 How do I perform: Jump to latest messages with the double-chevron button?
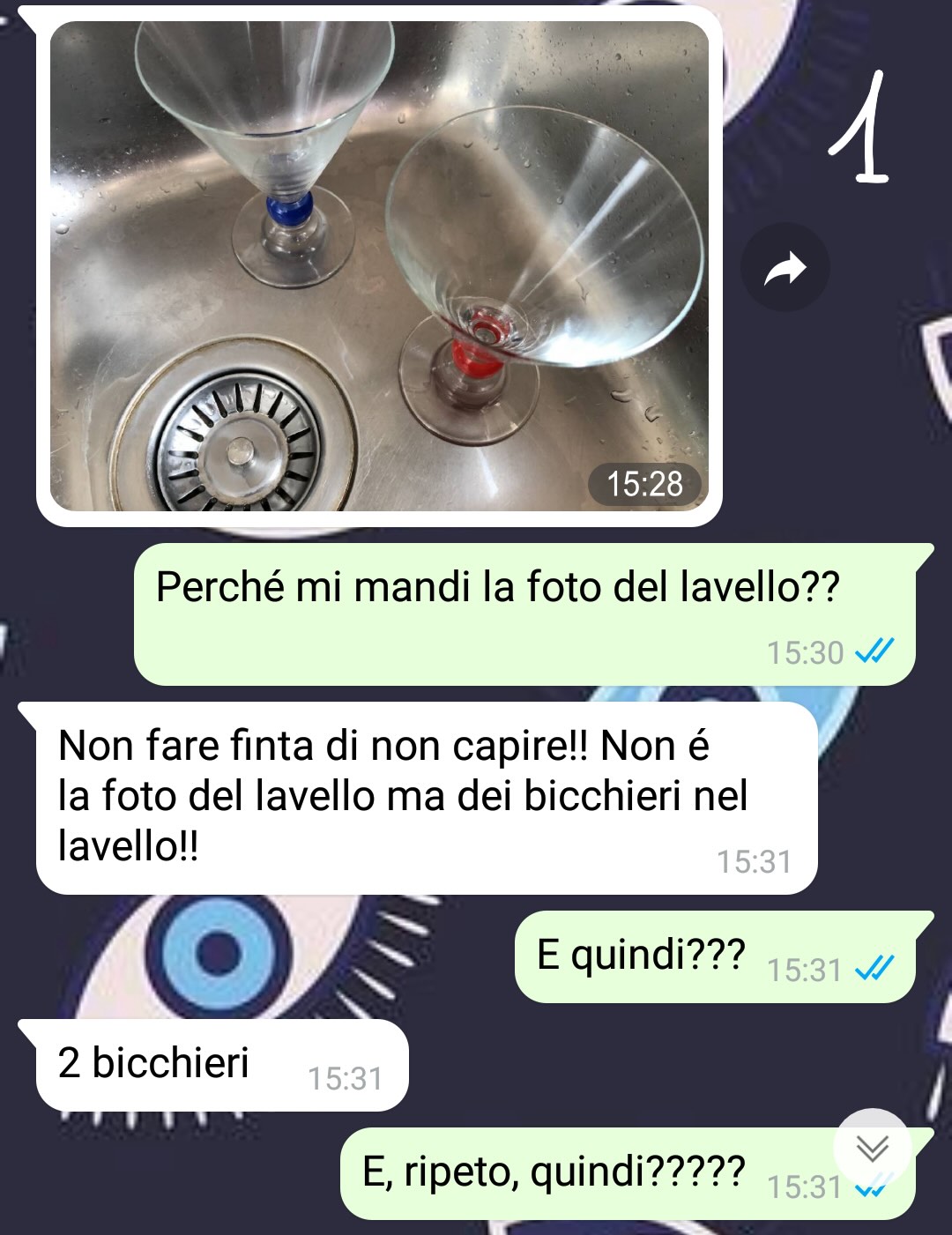tap(872, 1147)
